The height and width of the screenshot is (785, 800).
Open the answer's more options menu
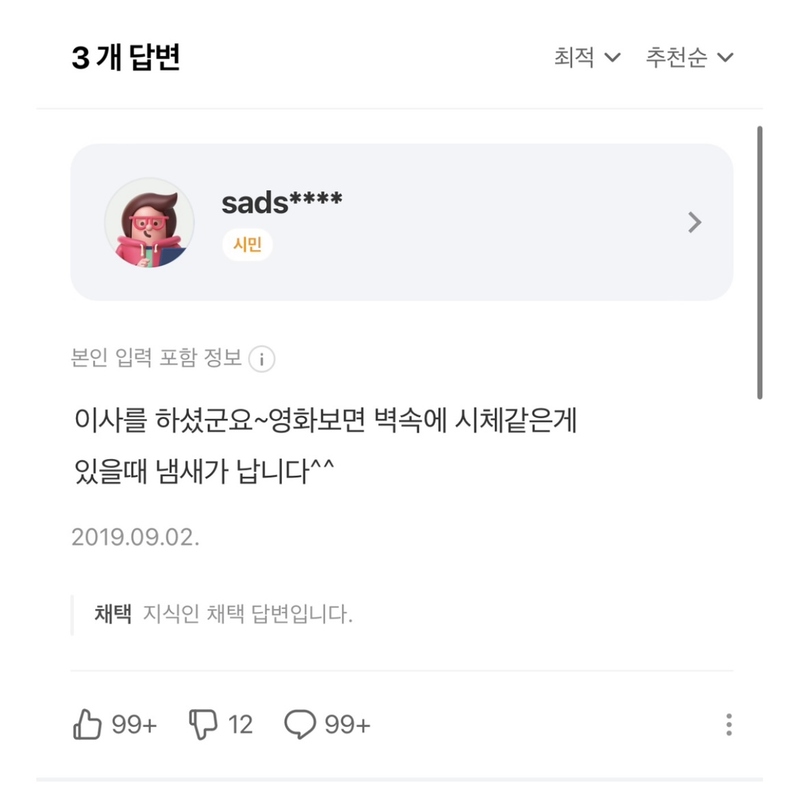pyautogui.click(x=729, y=724)
